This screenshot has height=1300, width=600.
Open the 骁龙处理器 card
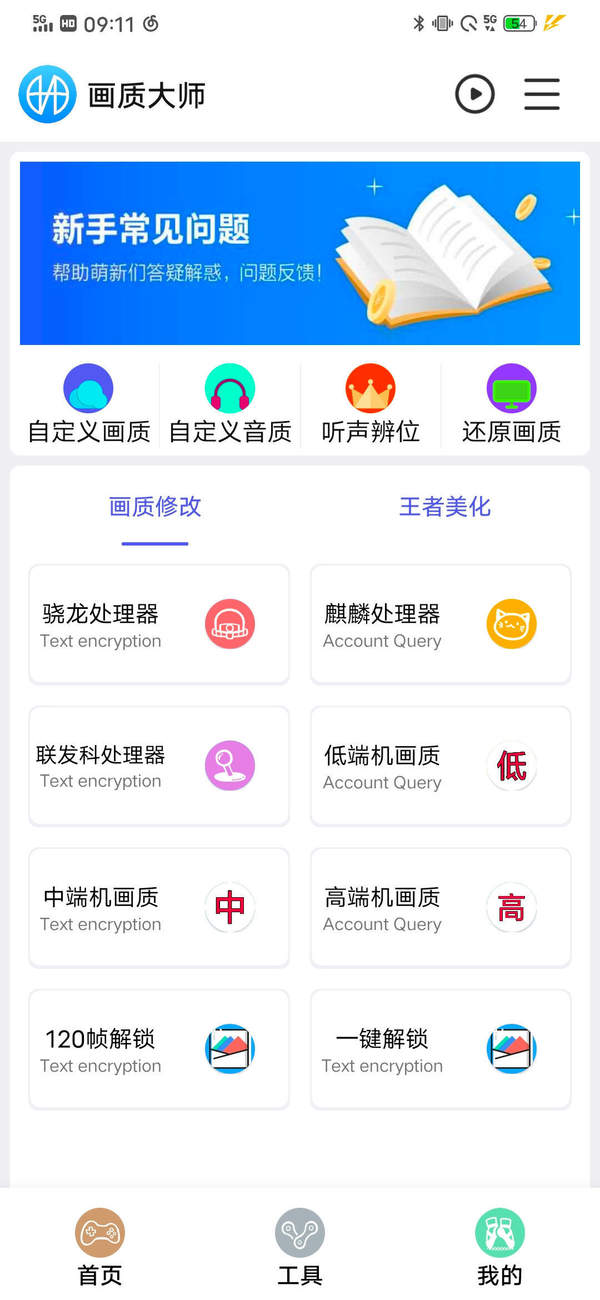coord(159,625)
